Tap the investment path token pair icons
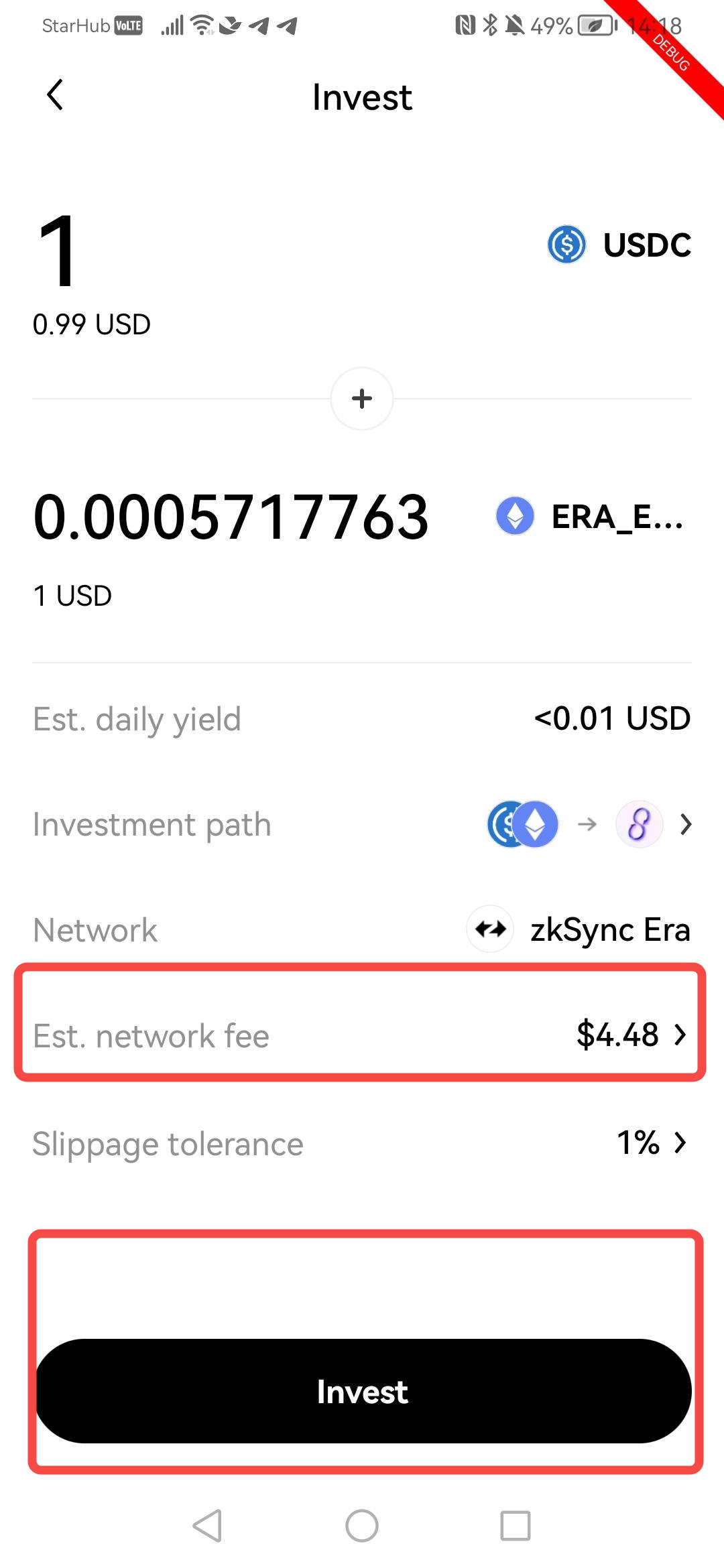 [x=523, y=825]
